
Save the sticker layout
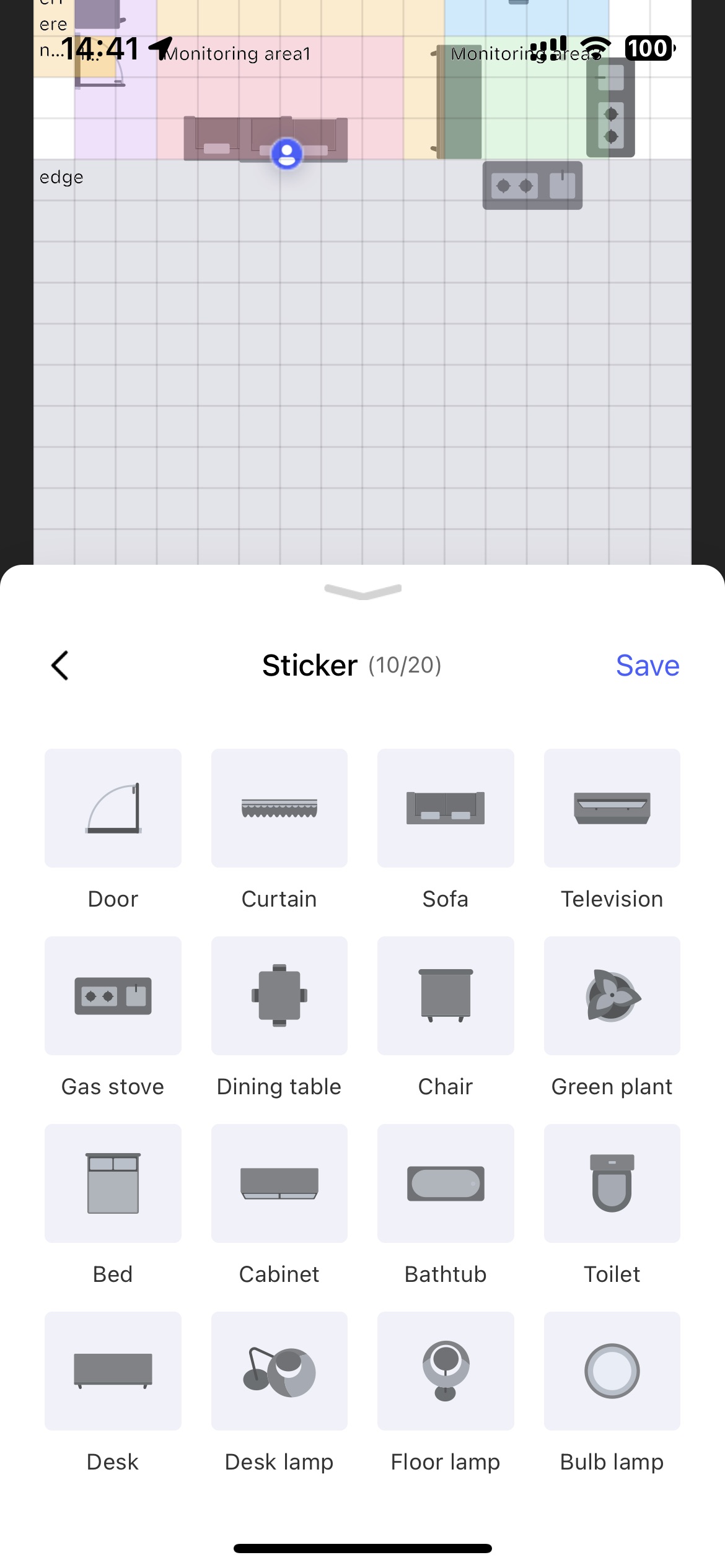pyautogui.click(x=647, y=666)
